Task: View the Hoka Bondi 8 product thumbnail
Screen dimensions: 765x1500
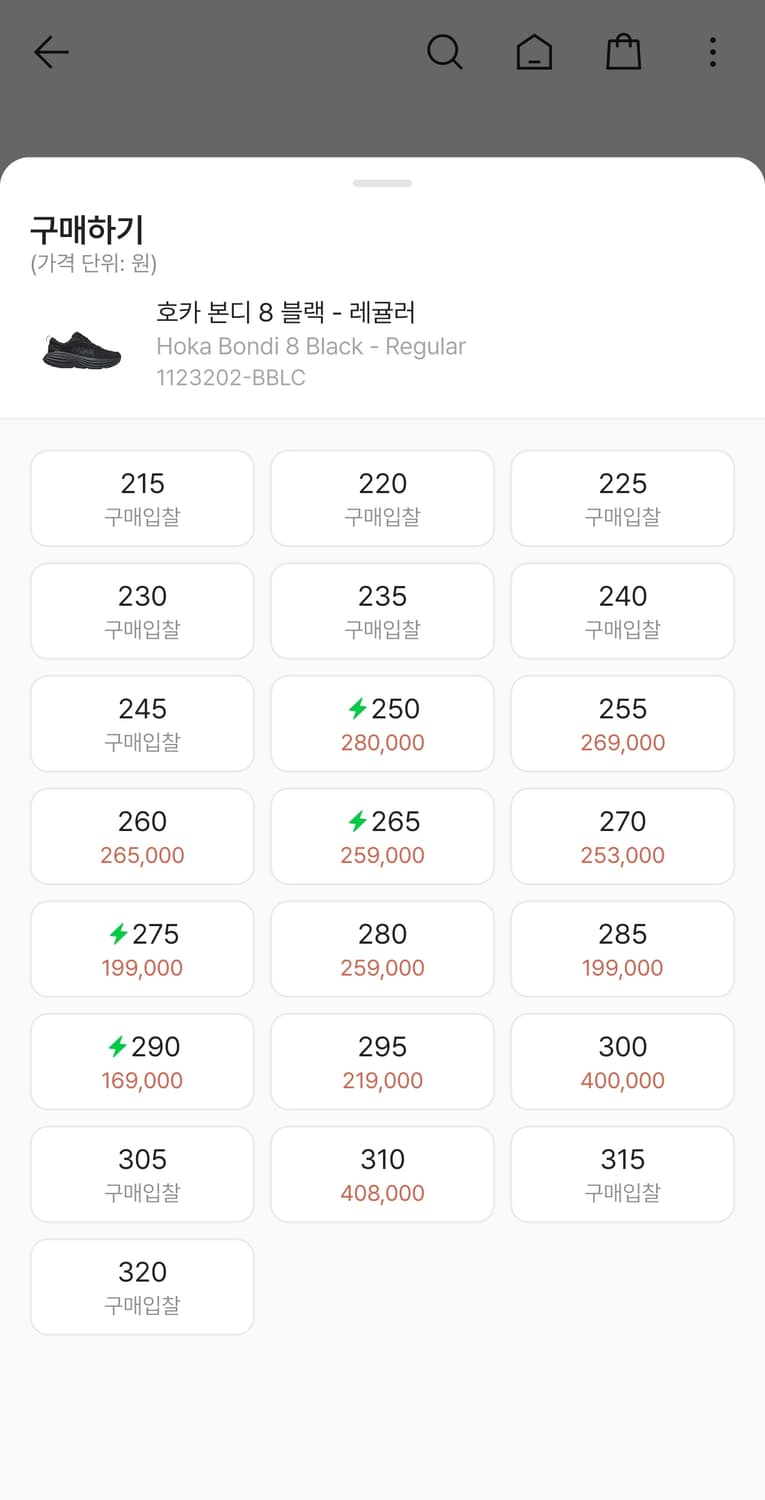Action: [x=80, y=345]
